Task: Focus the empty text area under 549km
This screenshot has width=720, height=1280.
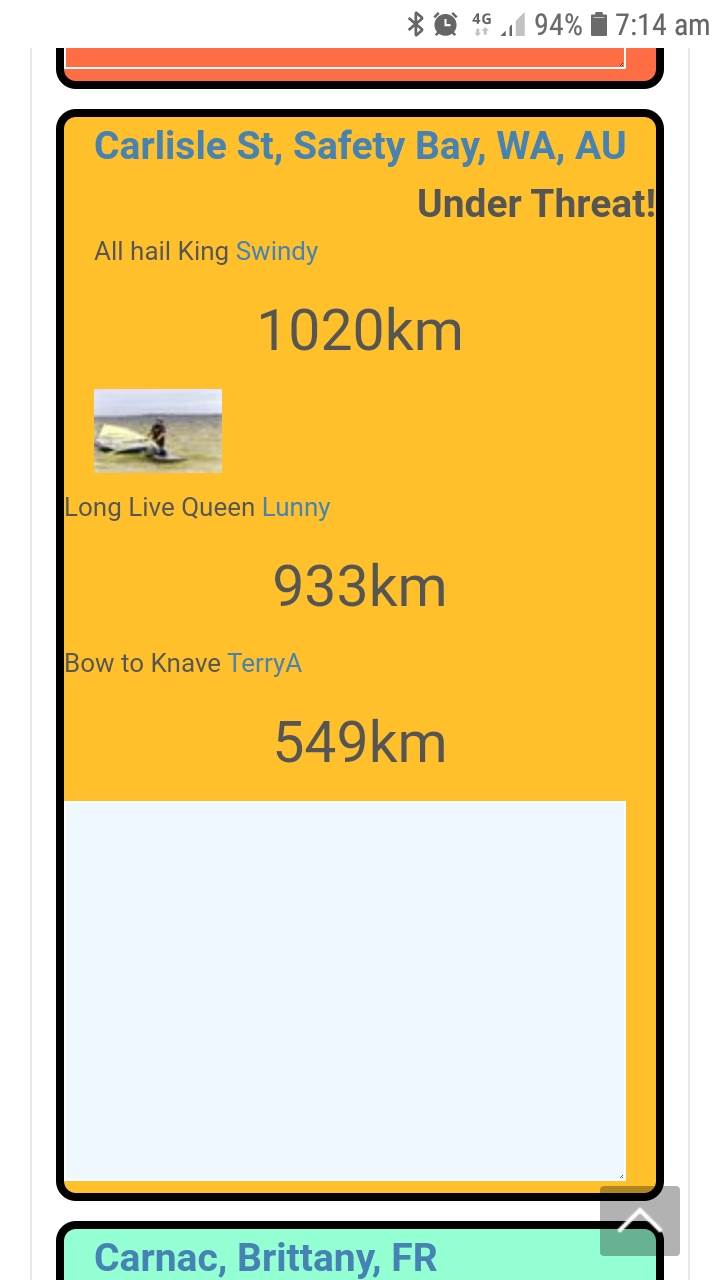Action: click(345, 990)
